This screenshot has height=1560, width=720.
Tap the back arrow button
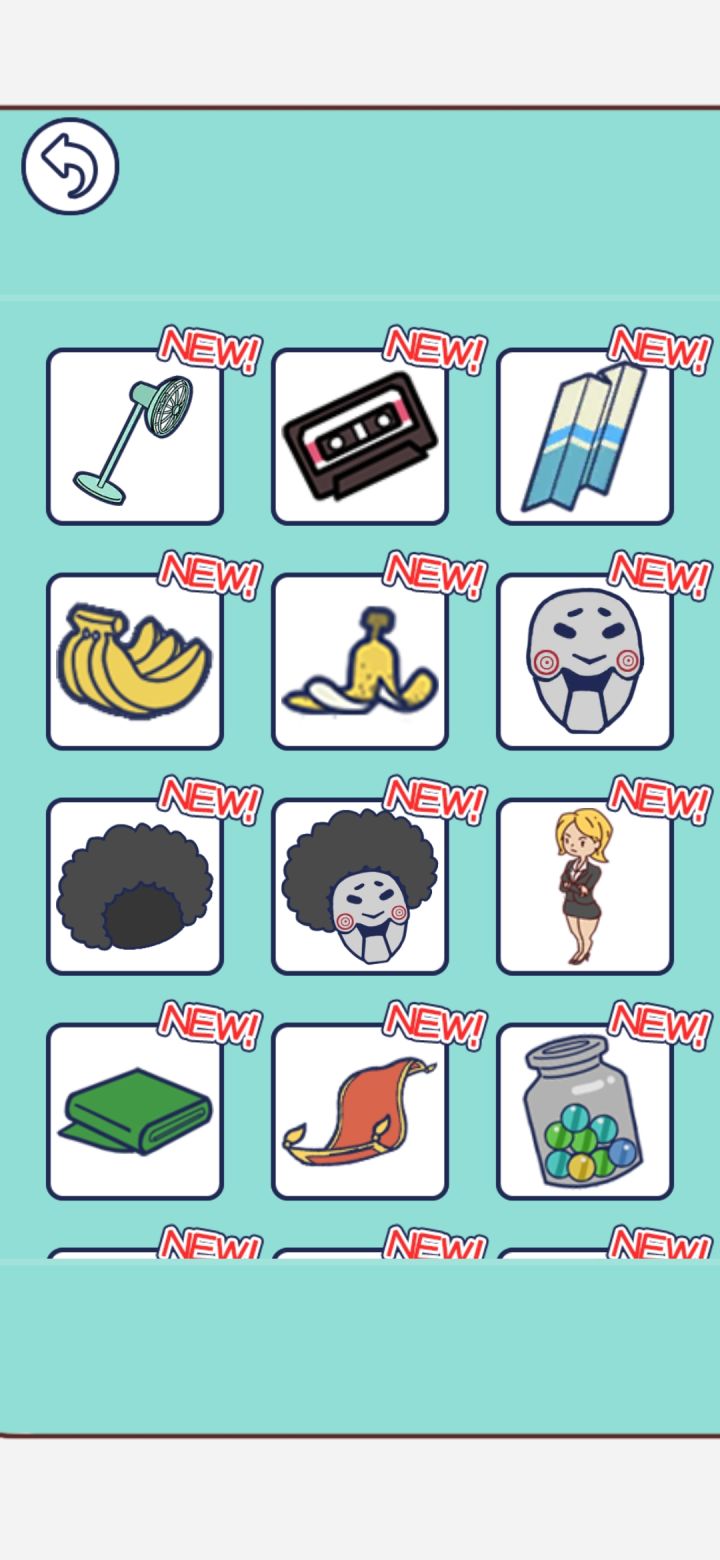(70, 166)
